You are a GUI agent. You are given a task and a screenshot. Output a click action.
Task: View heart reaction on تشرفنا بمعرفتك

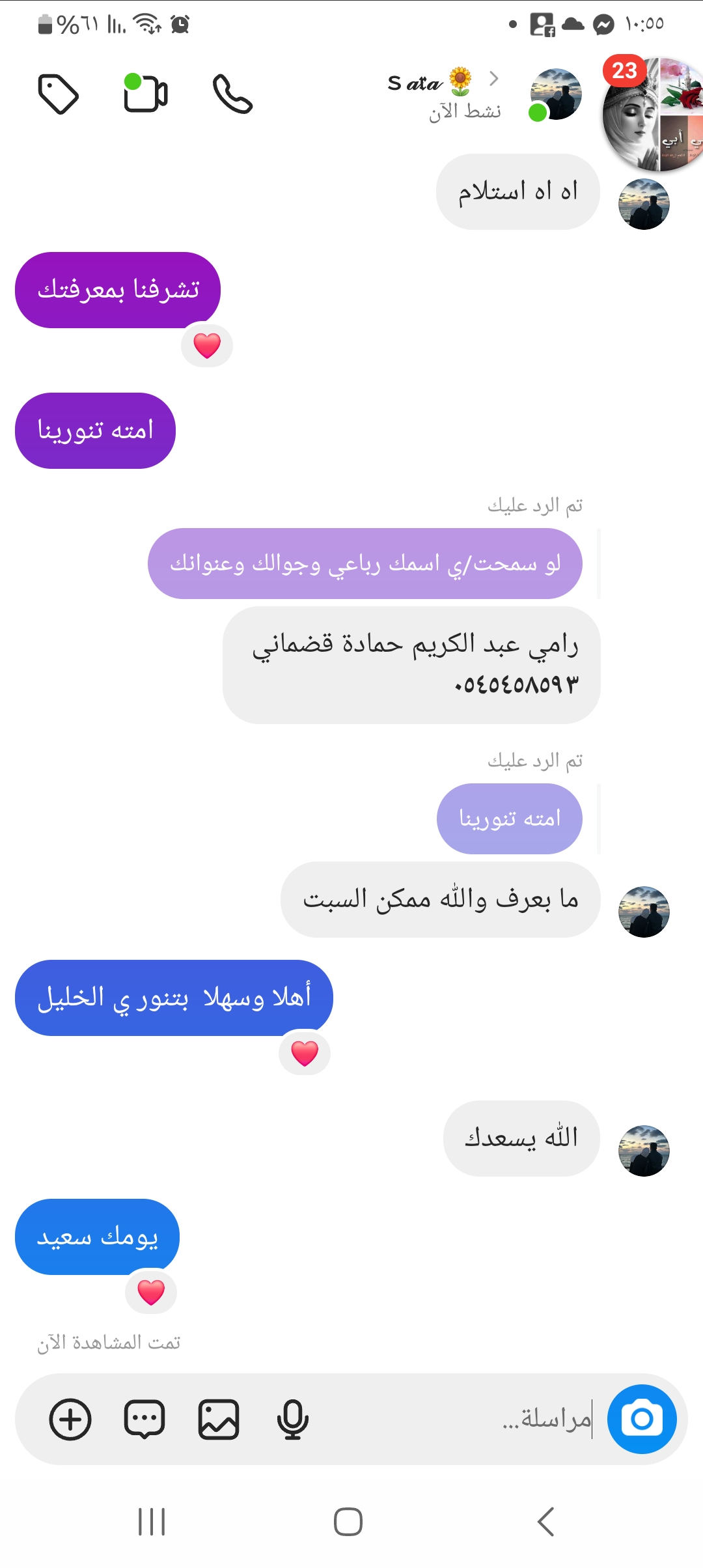tap(207, 345)
